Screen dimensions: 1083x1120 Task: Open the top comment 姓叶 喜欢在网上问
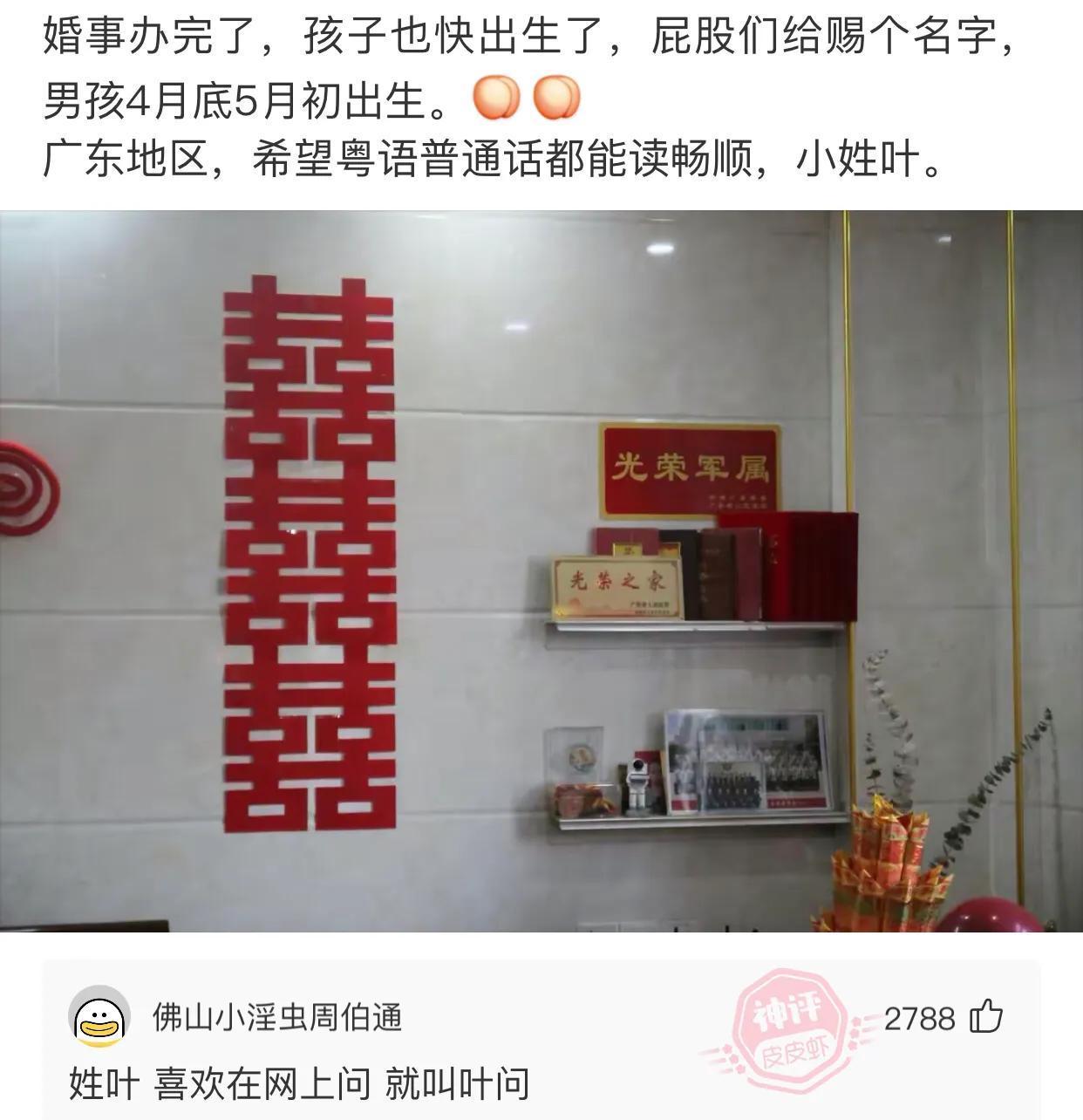click(299, 1084)
